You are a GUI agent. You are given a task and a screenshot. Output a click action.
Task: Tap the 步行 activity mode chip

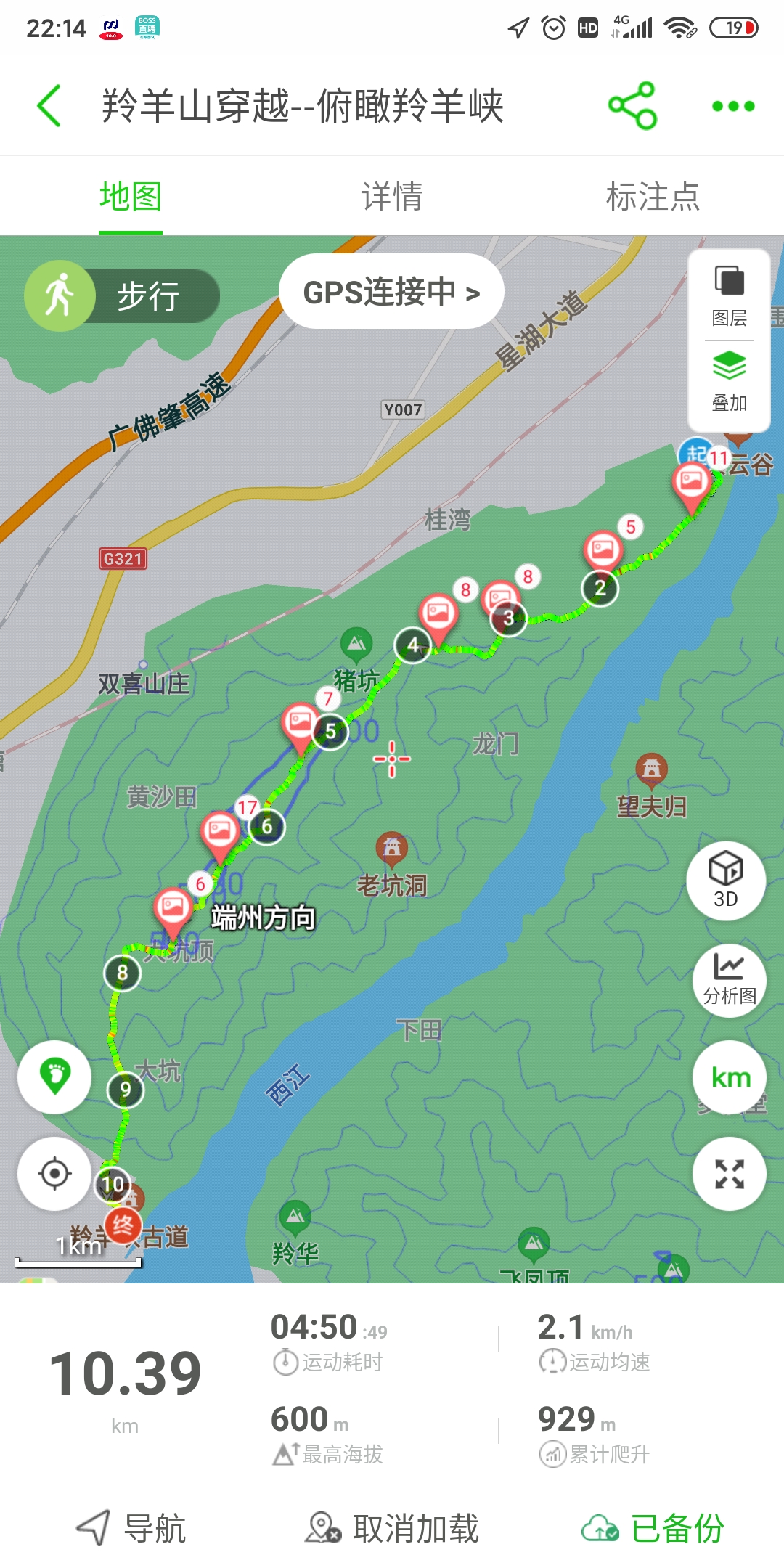coord(123,296)
